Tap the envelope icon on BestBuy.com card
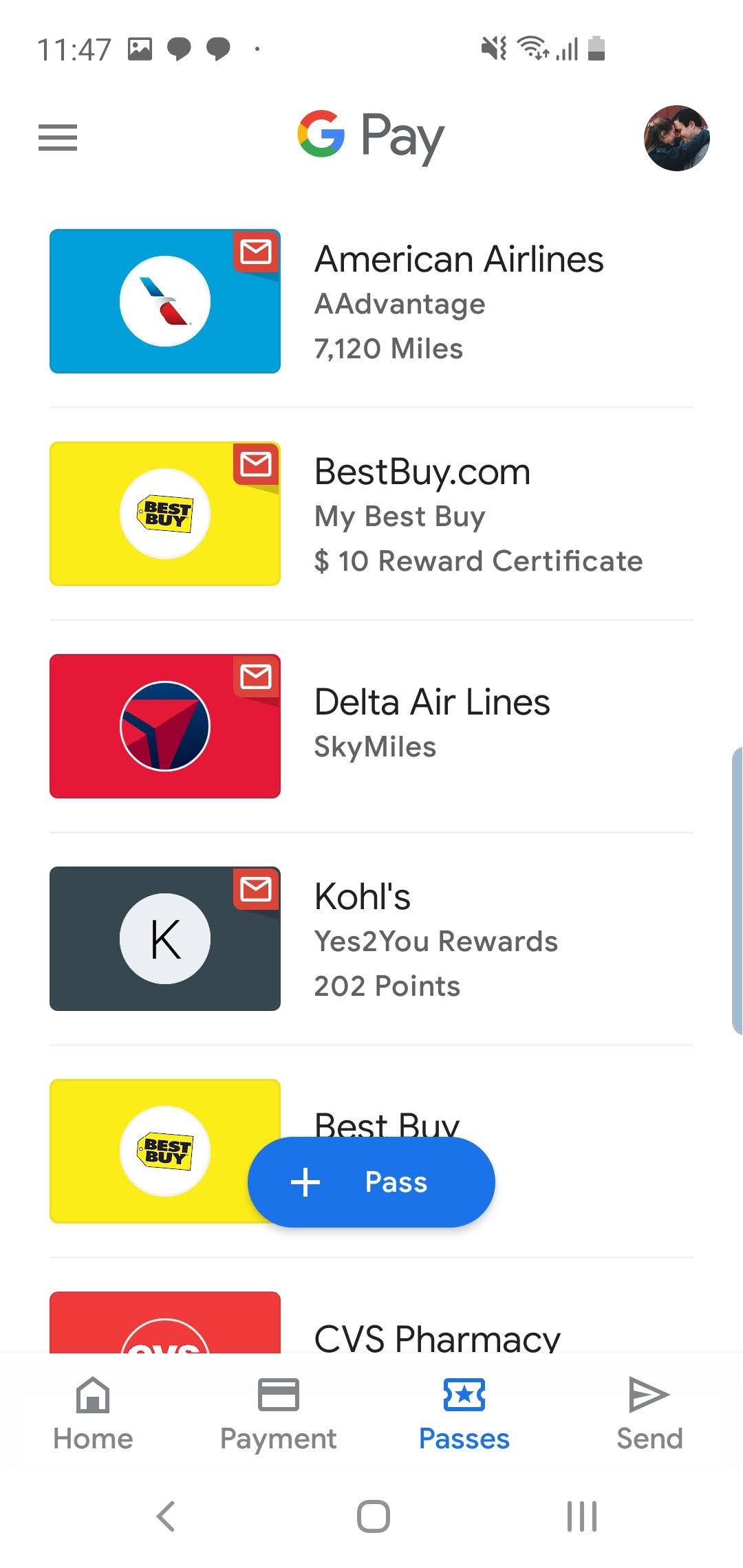The height and width of the screenshot is (1568, 743). (x=257, y=465)
